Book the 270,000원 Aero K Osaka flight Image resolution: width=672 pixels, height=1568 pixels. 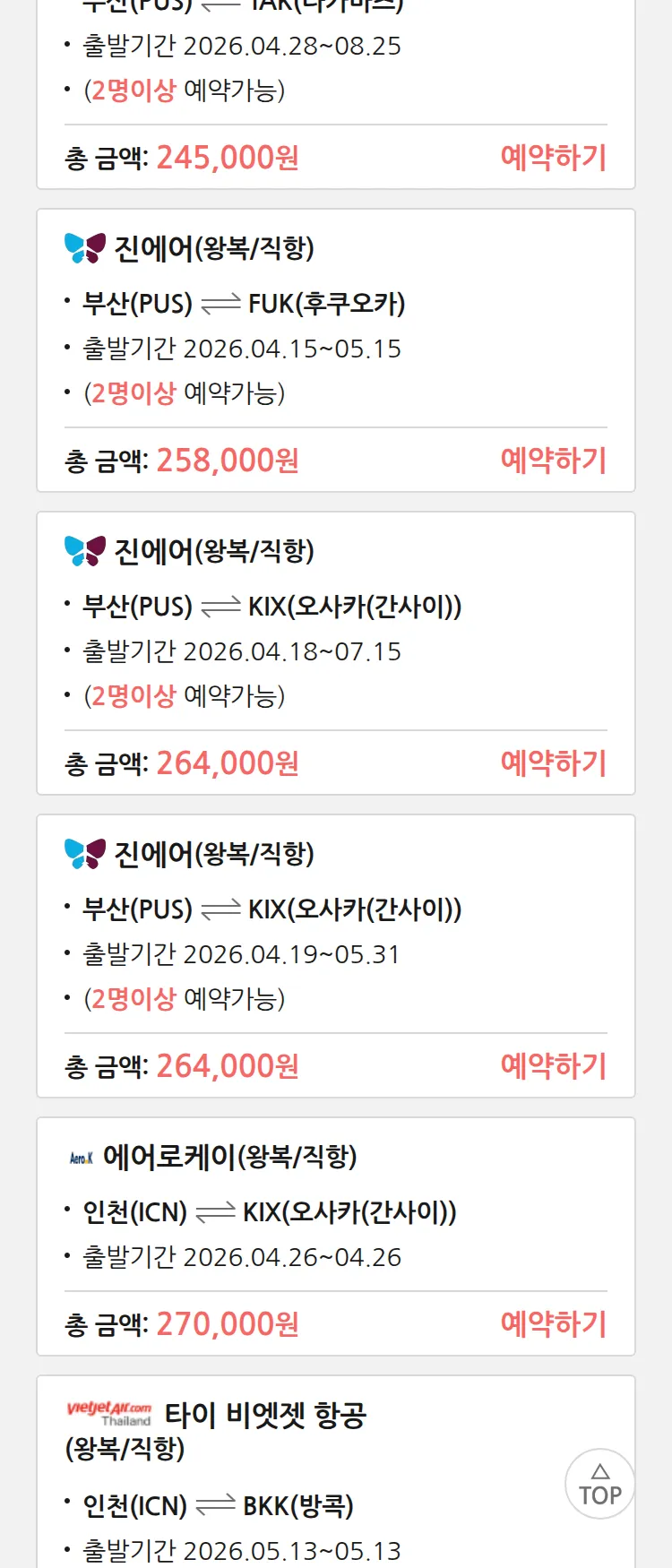point(553,1324)
